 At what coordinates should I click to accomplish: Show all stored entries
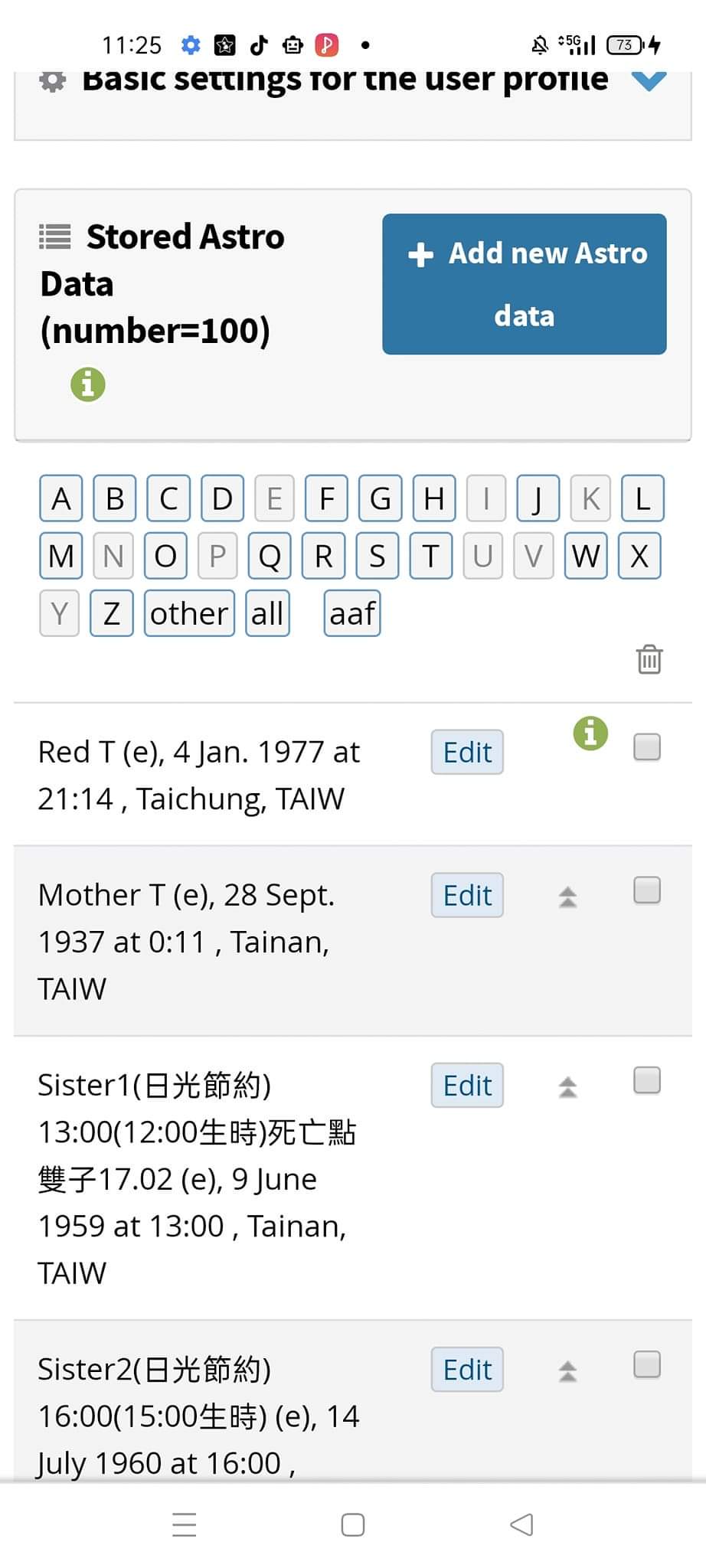point(267,613)
